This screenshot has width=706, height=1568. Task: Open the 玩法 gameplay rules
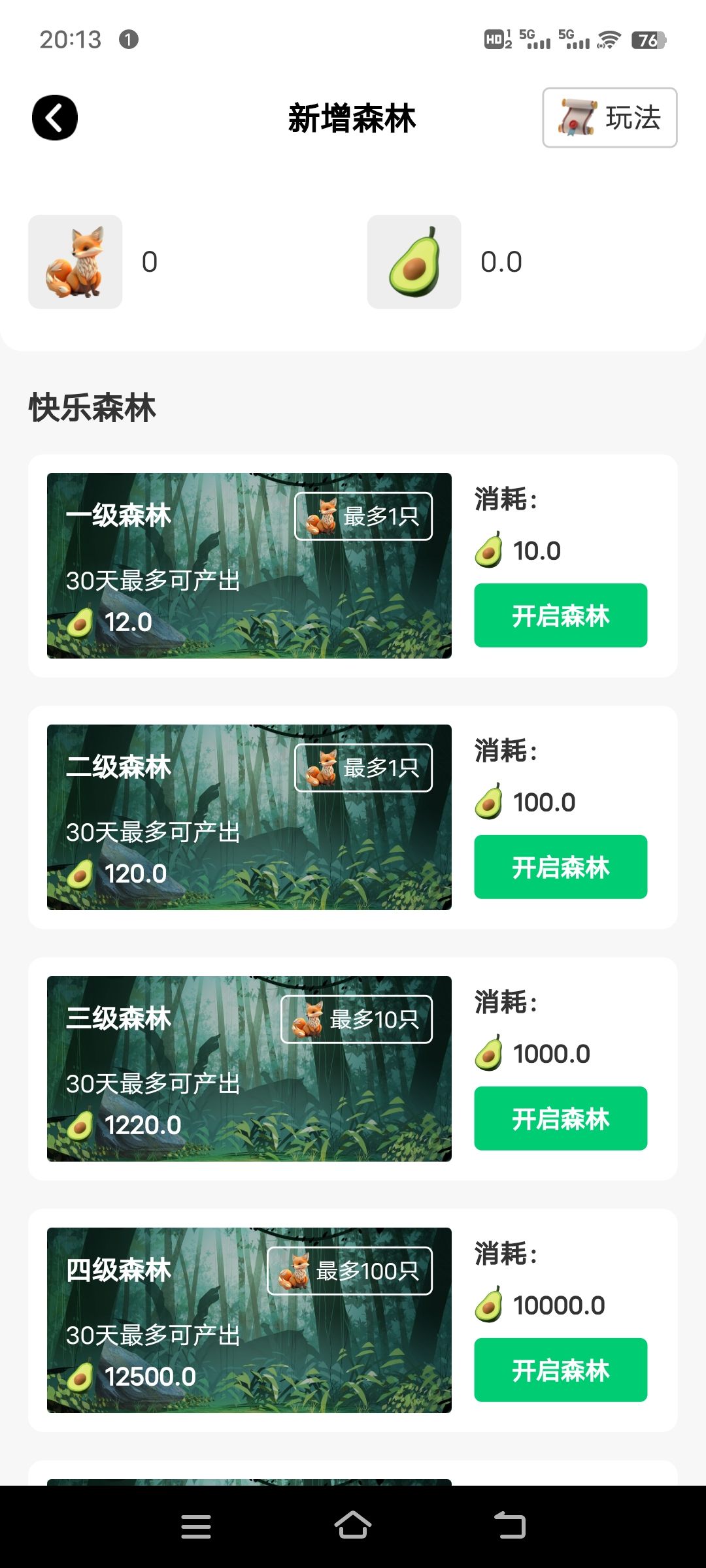(x=609, y=118)
